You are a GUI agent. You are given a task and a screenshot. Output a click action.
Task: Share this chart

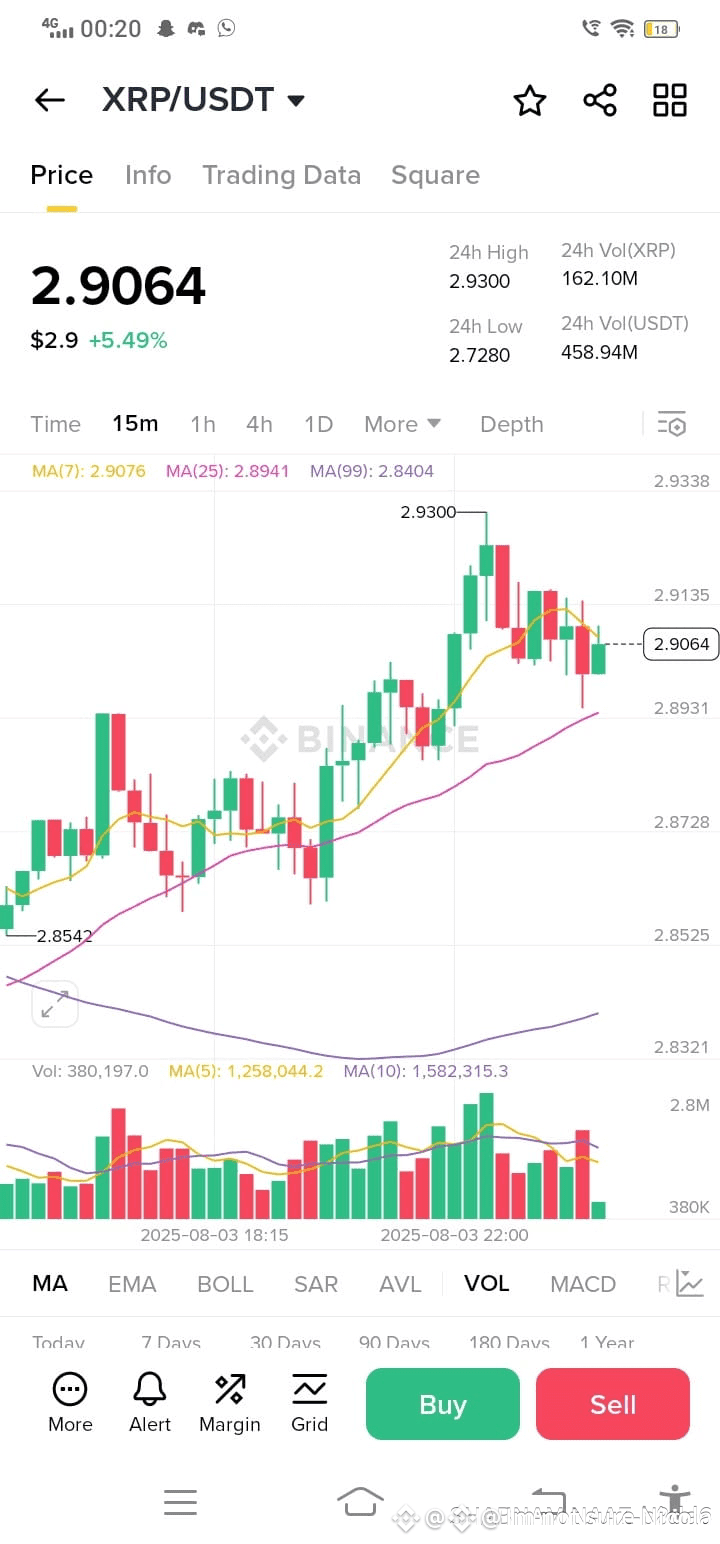click(600, 100)
